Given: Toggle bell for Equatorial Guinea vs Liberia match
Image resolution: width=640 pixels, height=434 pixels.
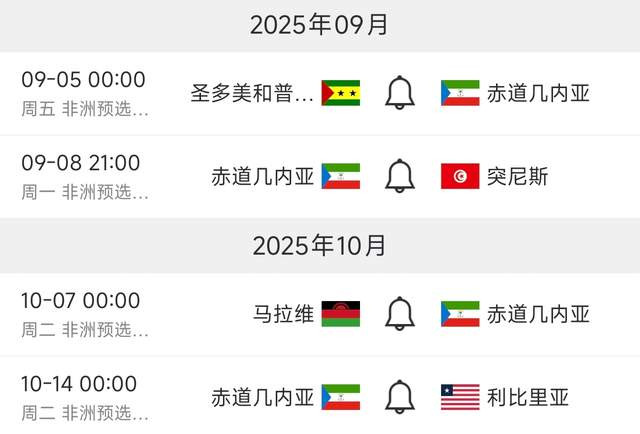Looking at the screenshot, I should (400, 397).
